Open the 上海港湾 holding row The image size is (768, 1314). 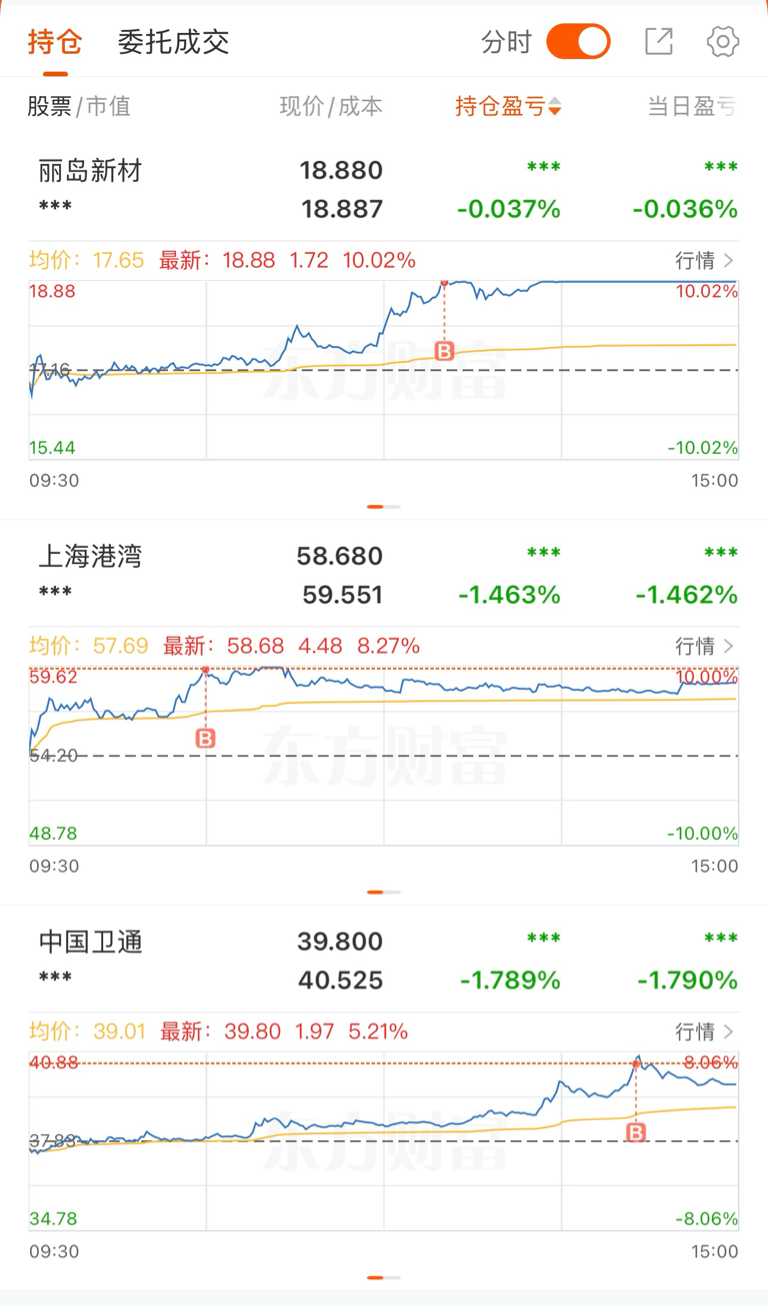pyautogui.click(x=384, y=575)
